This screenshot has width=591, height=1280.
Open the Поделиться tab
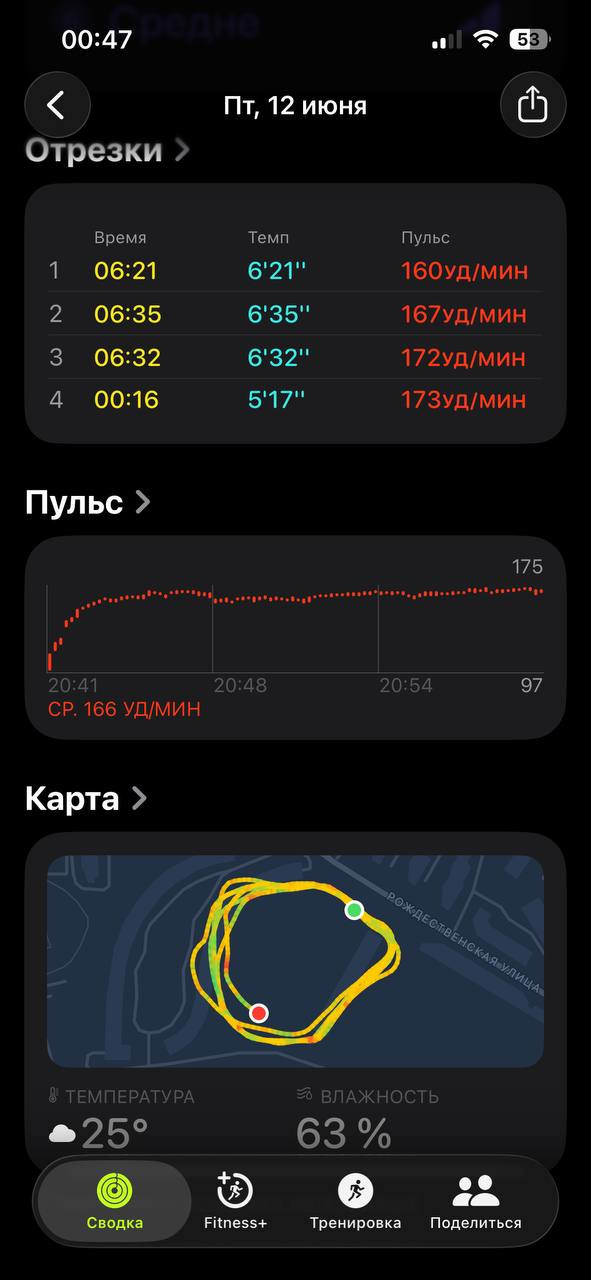point(476,1201)
